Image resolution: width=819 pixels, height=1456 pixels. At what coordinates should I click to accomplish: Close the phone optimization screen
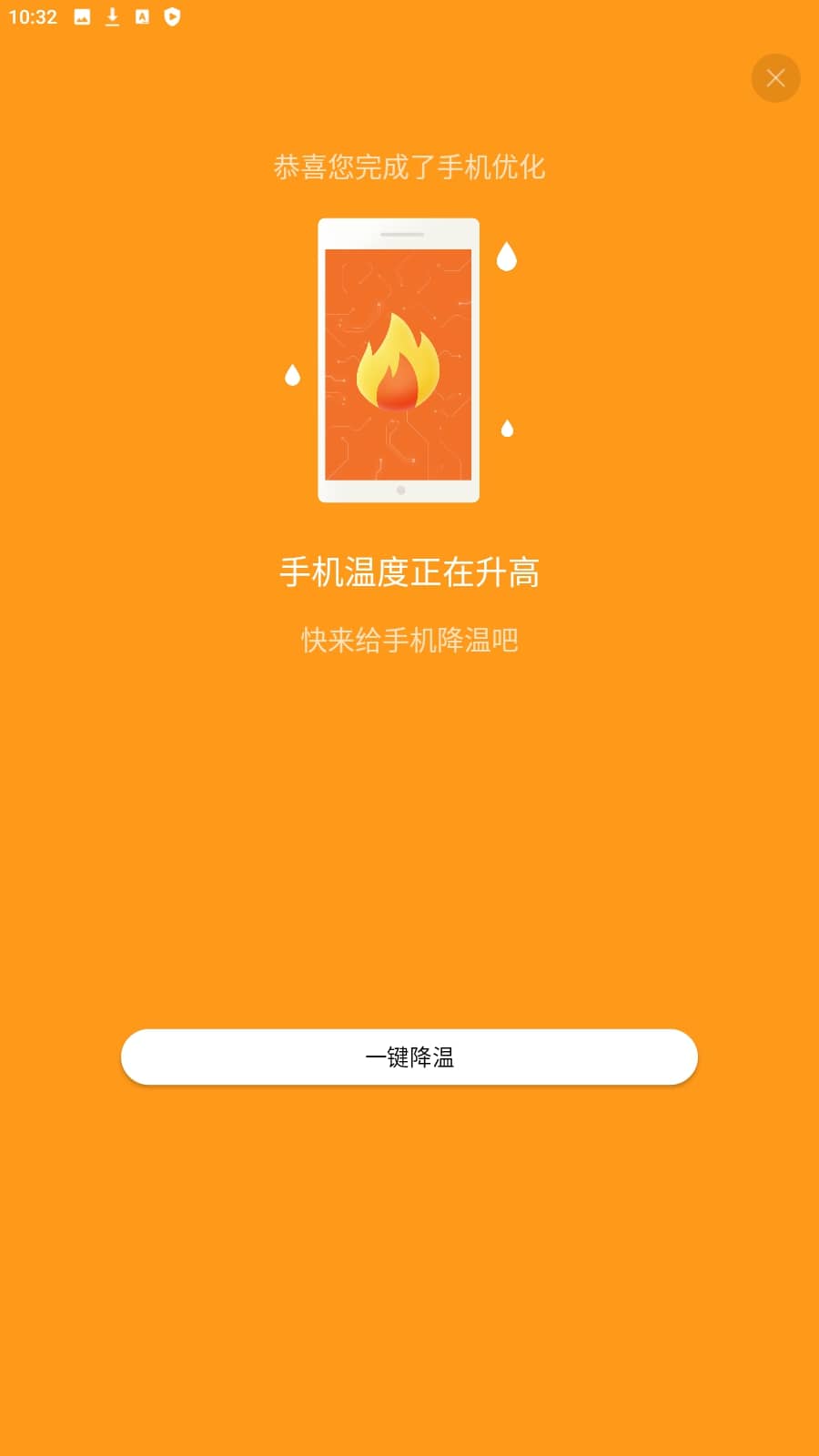[x=775, y=78]
